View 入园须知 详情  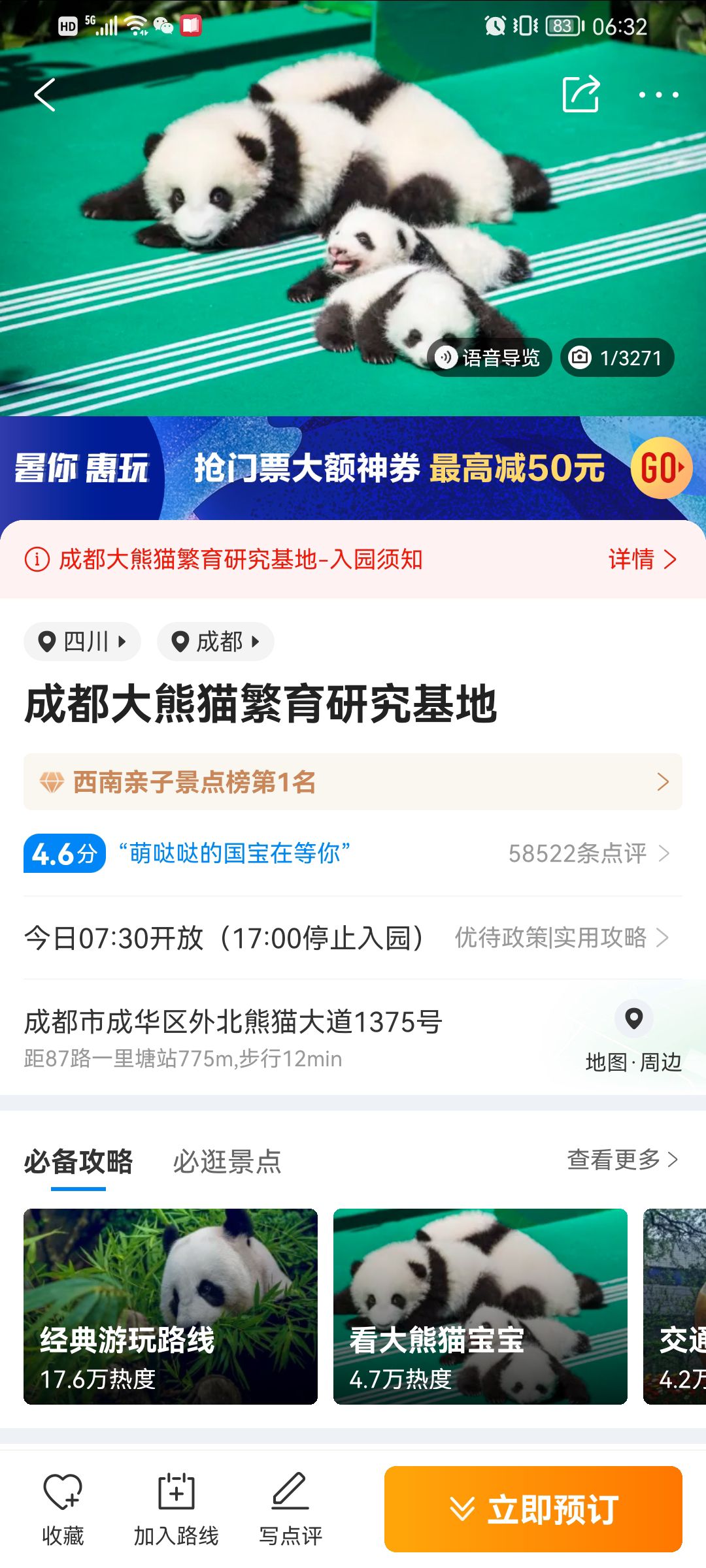pyautogui.click(x=643, y=559)
